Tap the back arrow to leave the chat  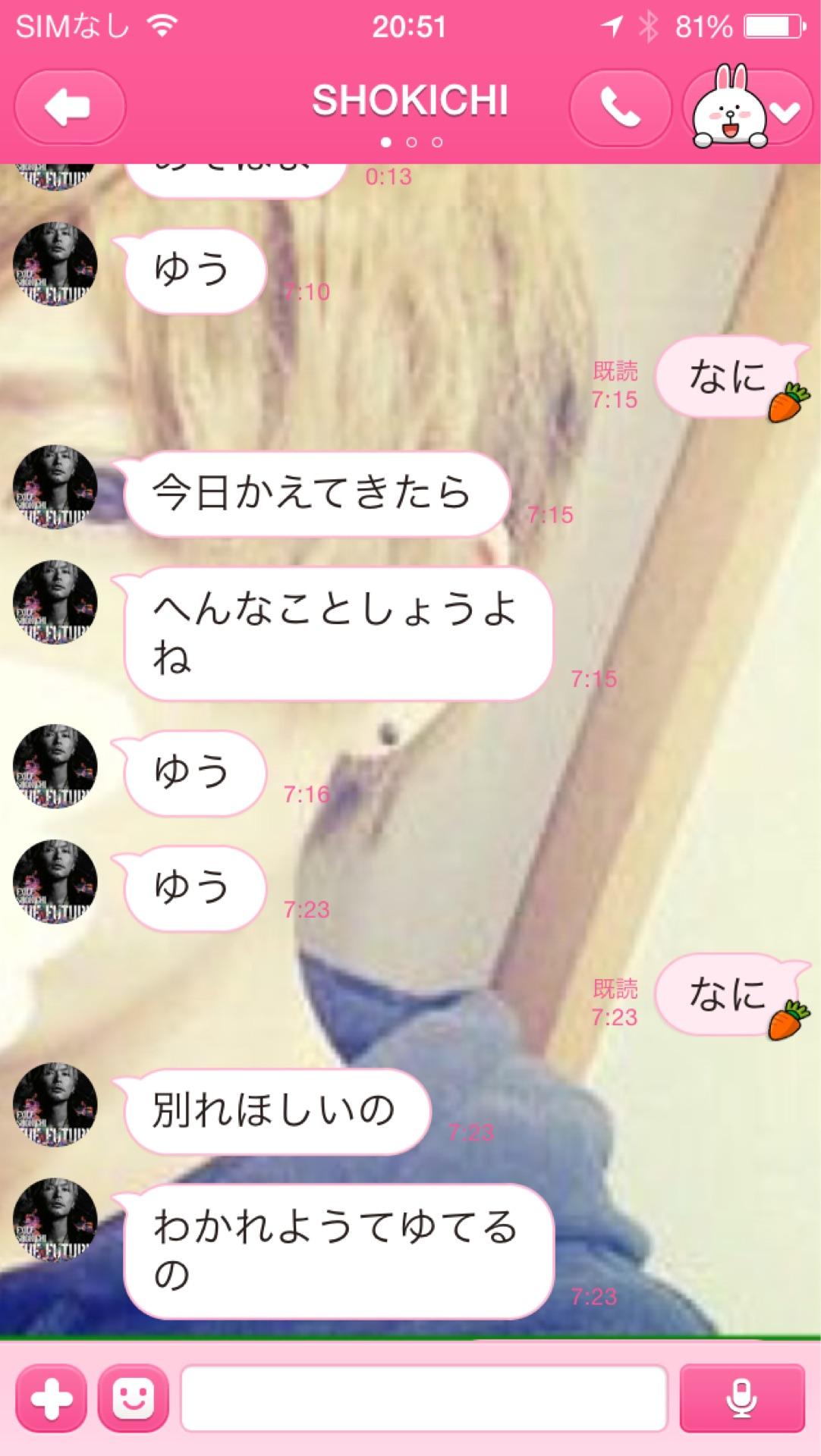tap(69, 106)
